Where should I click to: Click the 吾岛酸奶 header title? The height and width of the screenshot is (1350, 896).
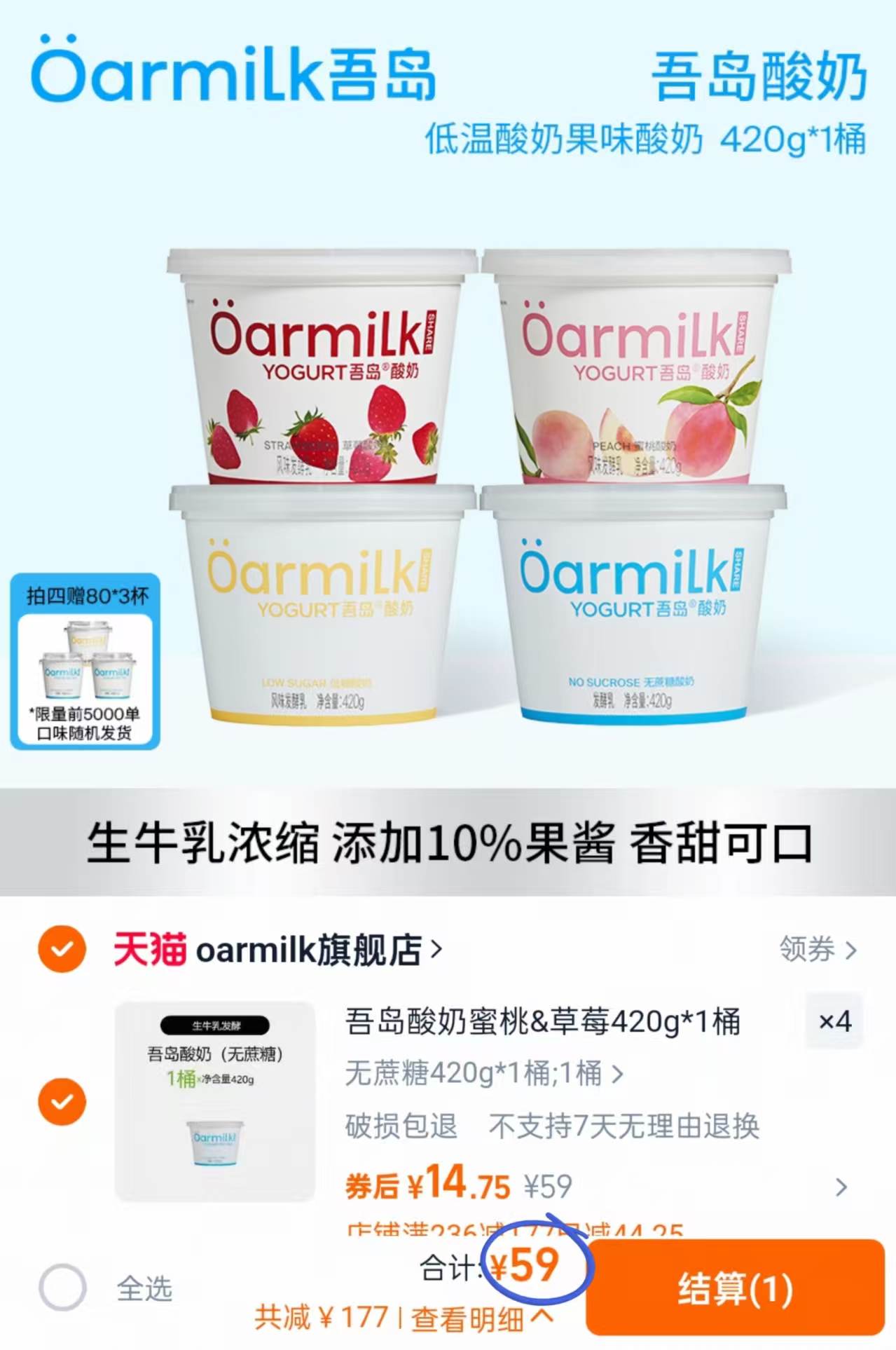coord(760,77)
